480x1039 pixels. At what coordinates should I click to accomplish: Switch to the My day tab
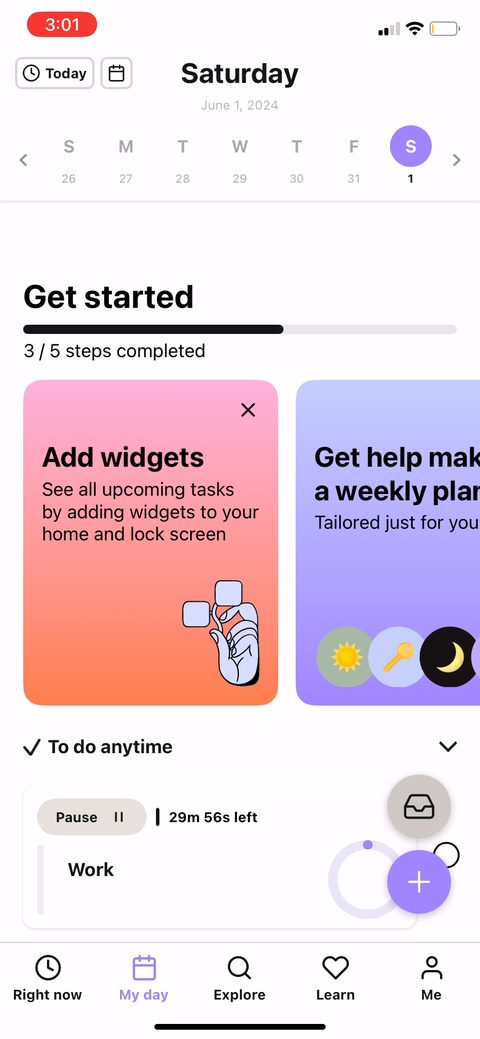144,978
